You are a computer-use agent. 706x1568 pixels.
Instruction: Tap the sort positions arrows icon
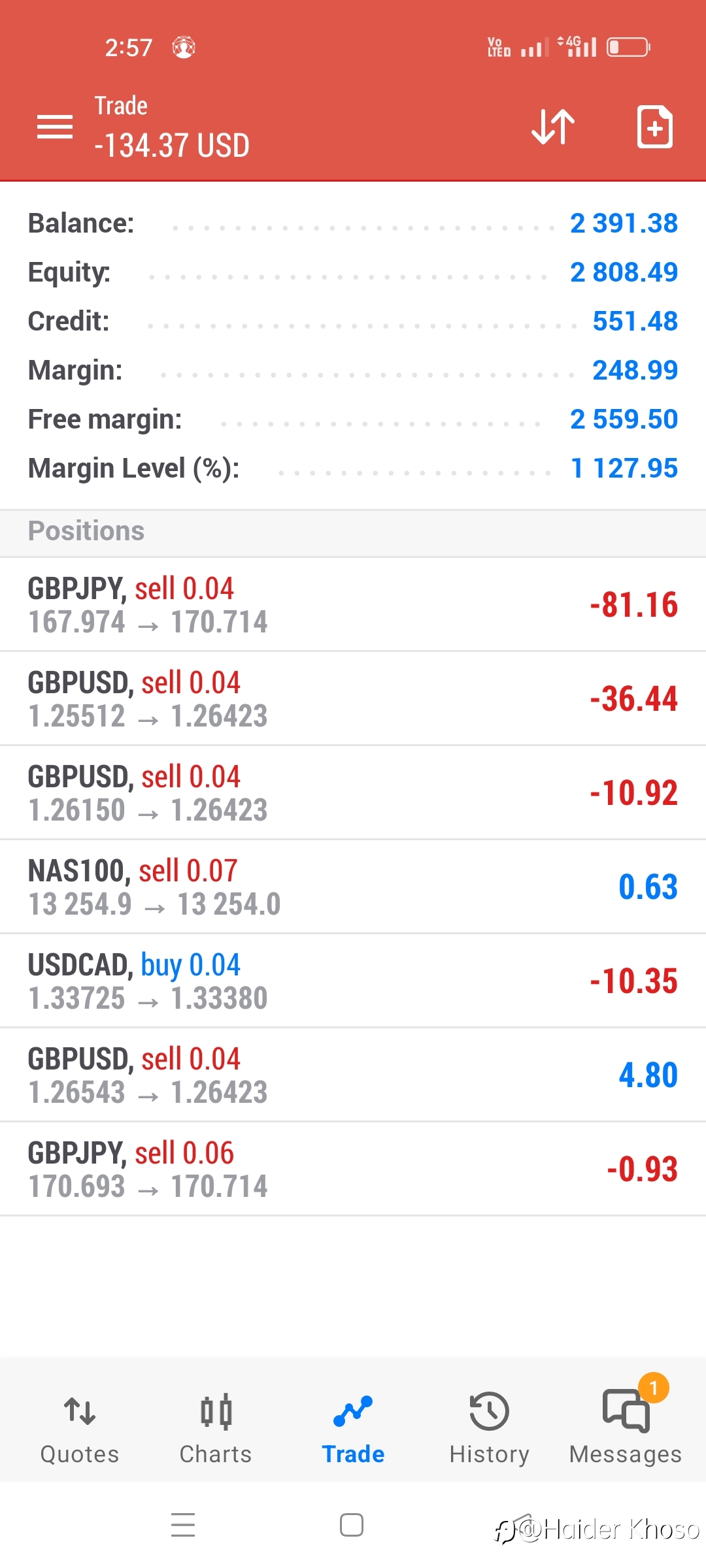[553, 127]
